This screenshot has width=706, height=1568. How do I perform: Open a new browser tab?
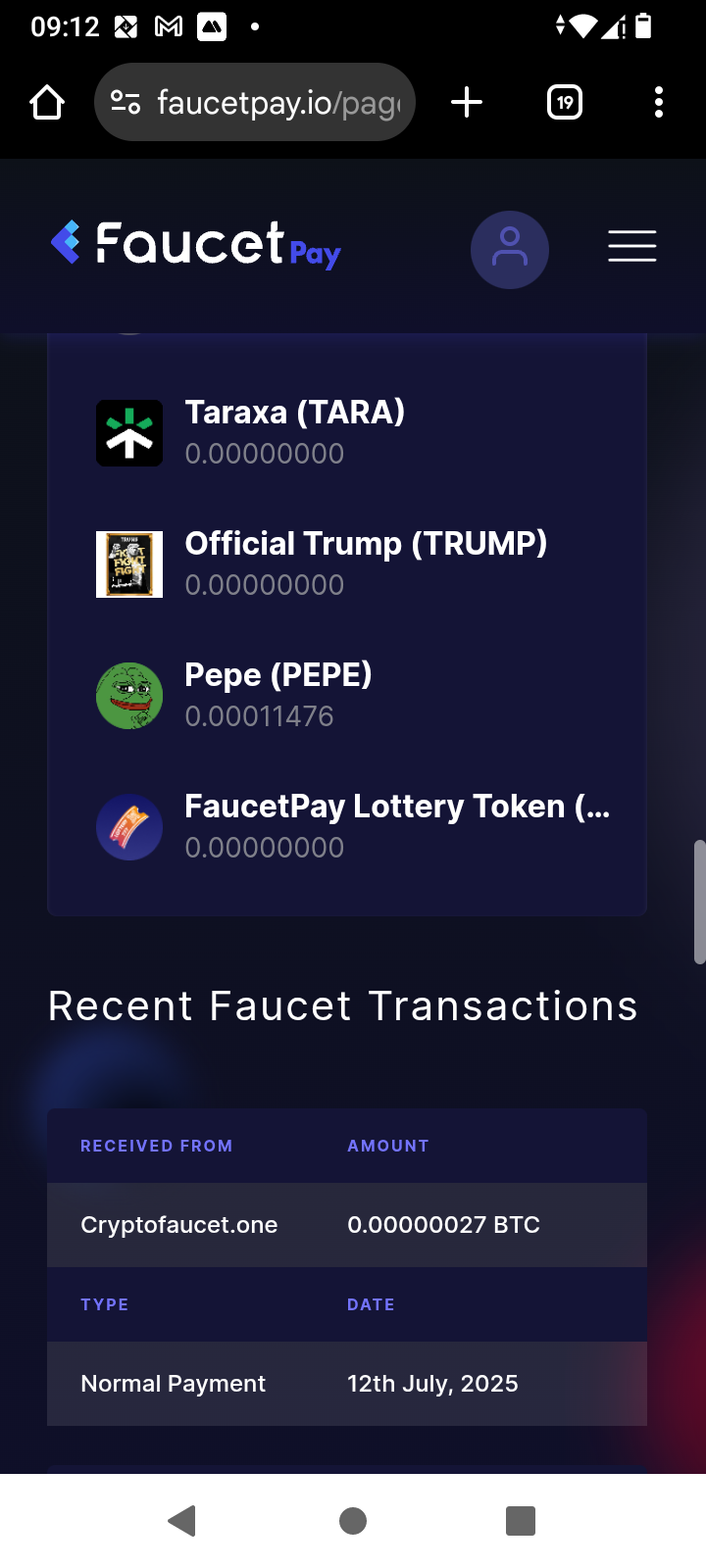point(467,102)
